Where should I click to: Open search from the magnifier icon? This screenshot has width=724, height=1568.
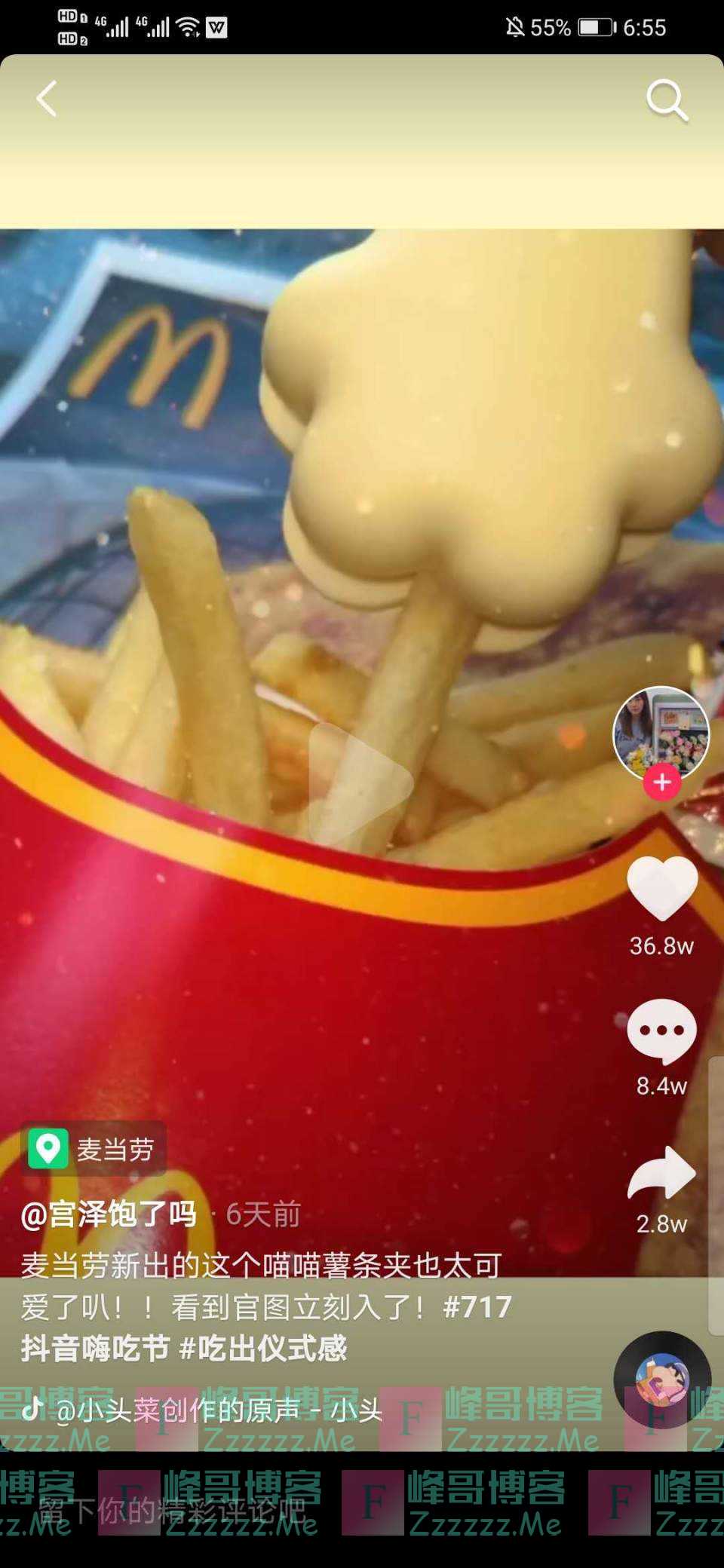point(667,100)
